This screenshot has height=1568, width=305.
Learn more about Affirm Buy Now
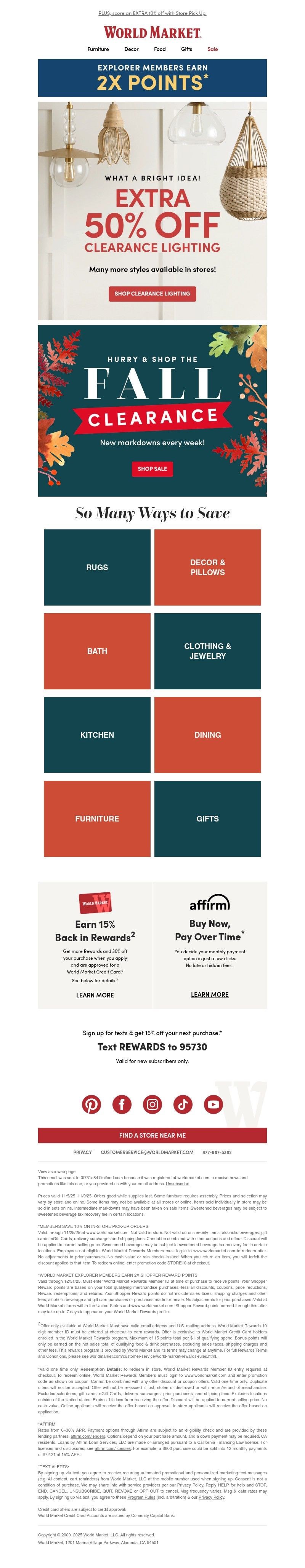pyautogui.click(x=209, y=994)
